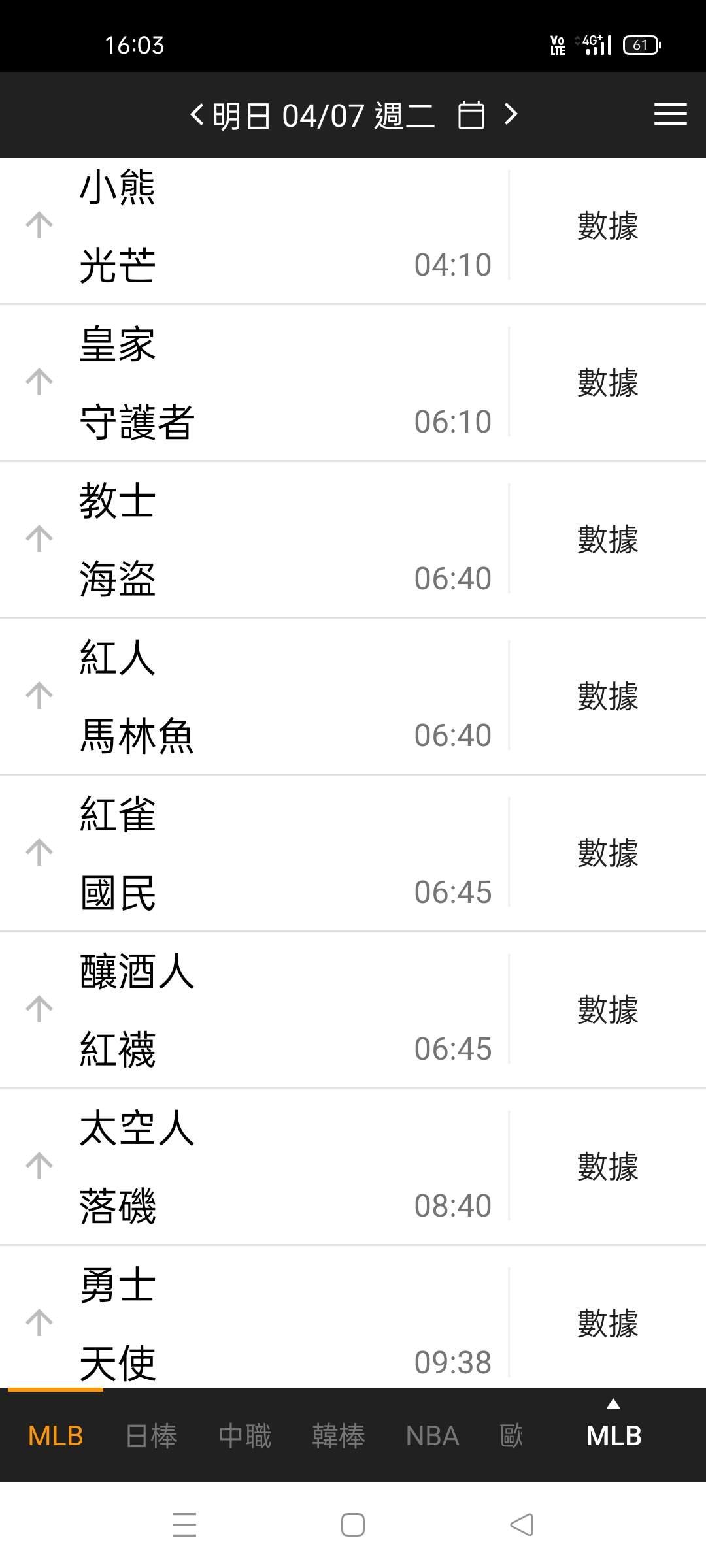This screenshot has height=1568, width=706.
Task: Select the 韓棒 league tab
Action: click(x=339, y=1436)
